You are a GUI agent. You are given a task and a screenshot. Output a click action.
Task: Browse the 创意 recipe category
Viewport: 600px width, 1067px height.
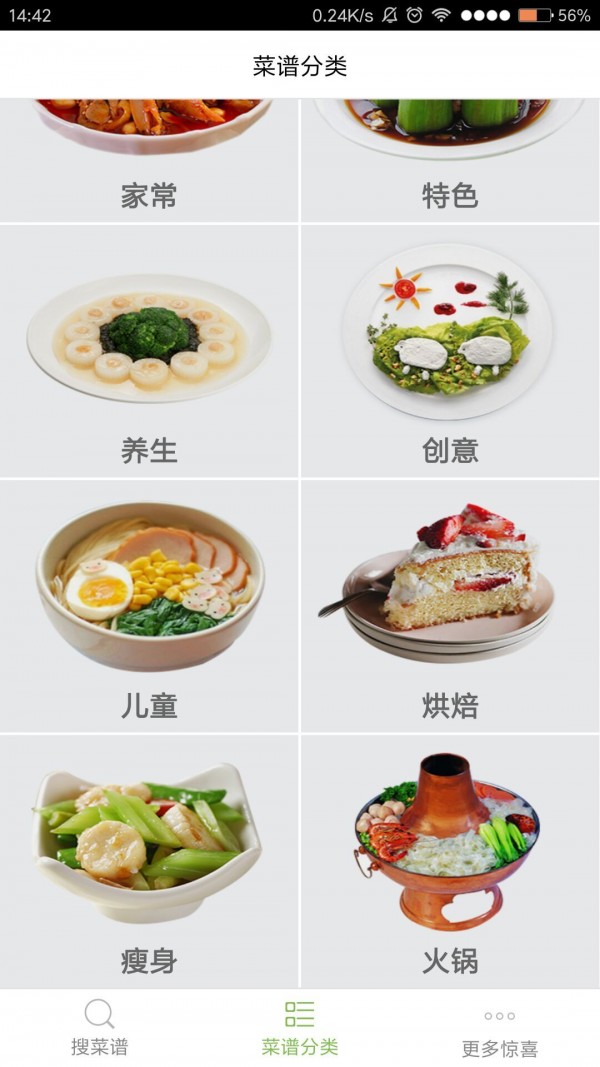450,351
